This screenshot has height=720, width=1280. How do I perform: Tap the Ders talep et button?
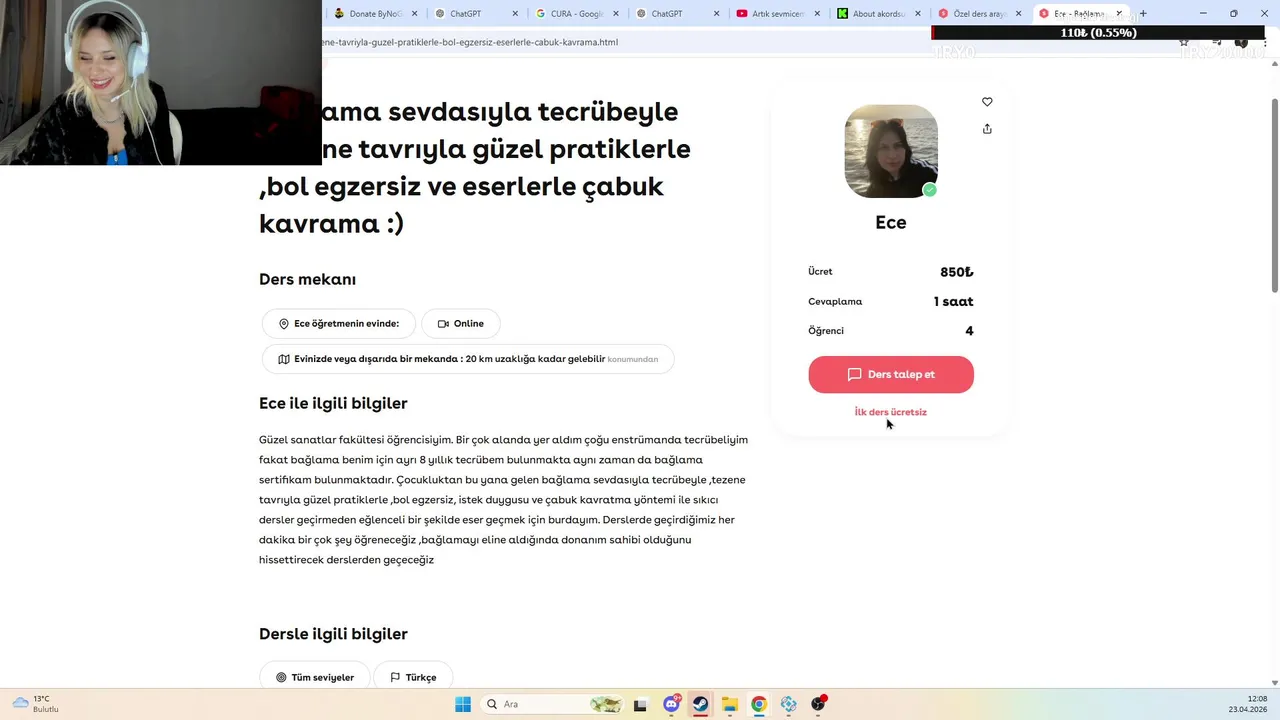[890, 374]
